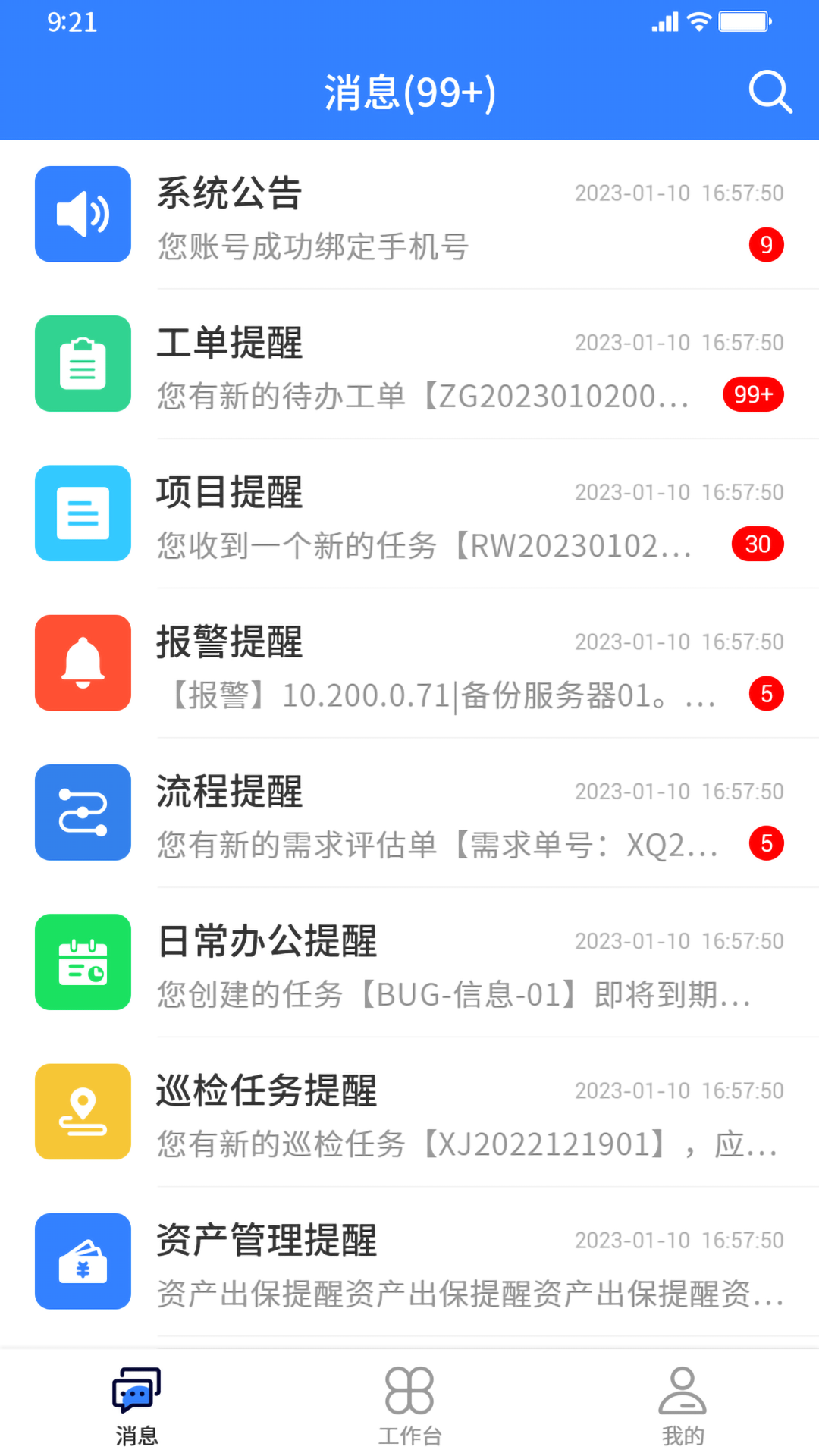Open the calendar icon for 日常办公提醒
The image size is (819, 1456).
click(x=83, y=962)
